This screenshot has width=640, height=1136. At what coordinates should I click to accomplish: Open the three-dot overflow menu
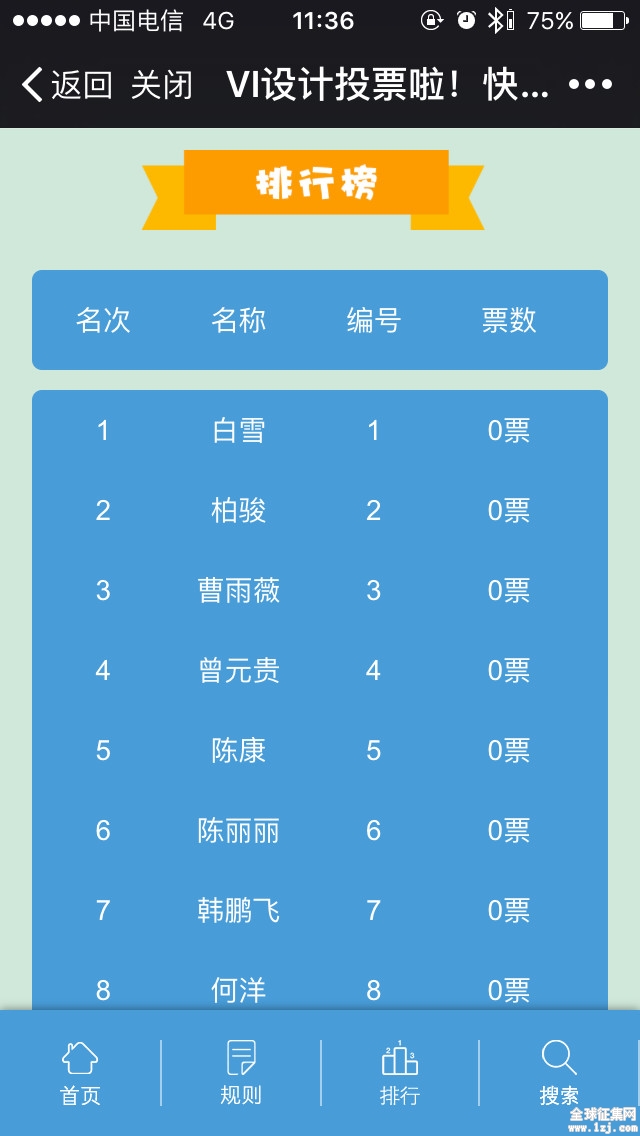(591, 85)
